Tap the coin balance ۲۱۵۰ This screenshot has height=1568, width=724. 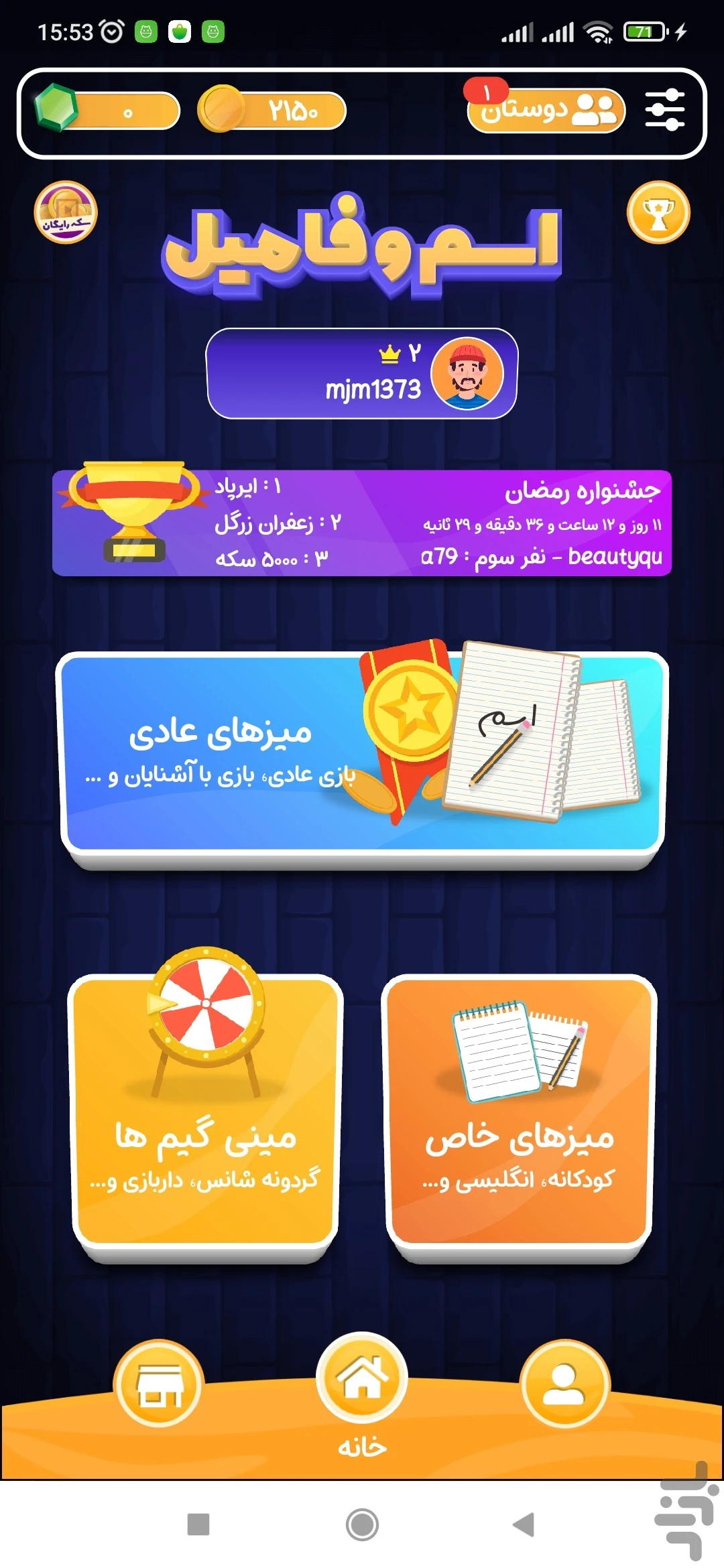click(274, 111)
